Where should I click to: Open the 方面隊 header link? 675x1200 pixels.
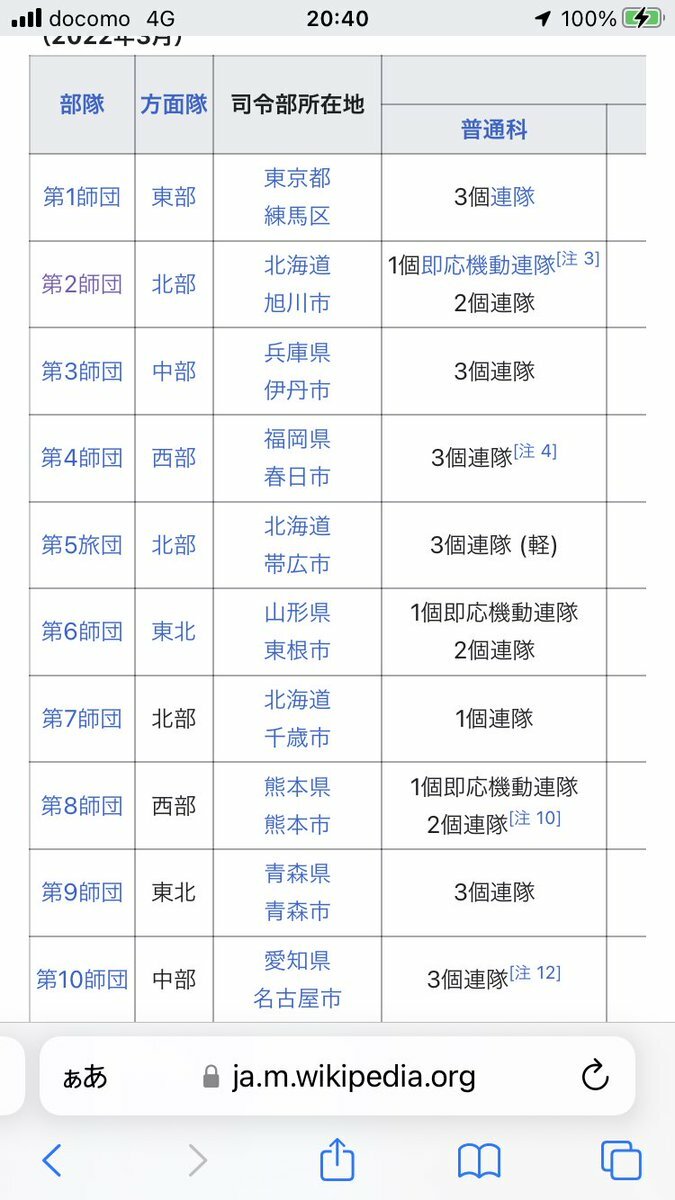[x=174, y=104]
